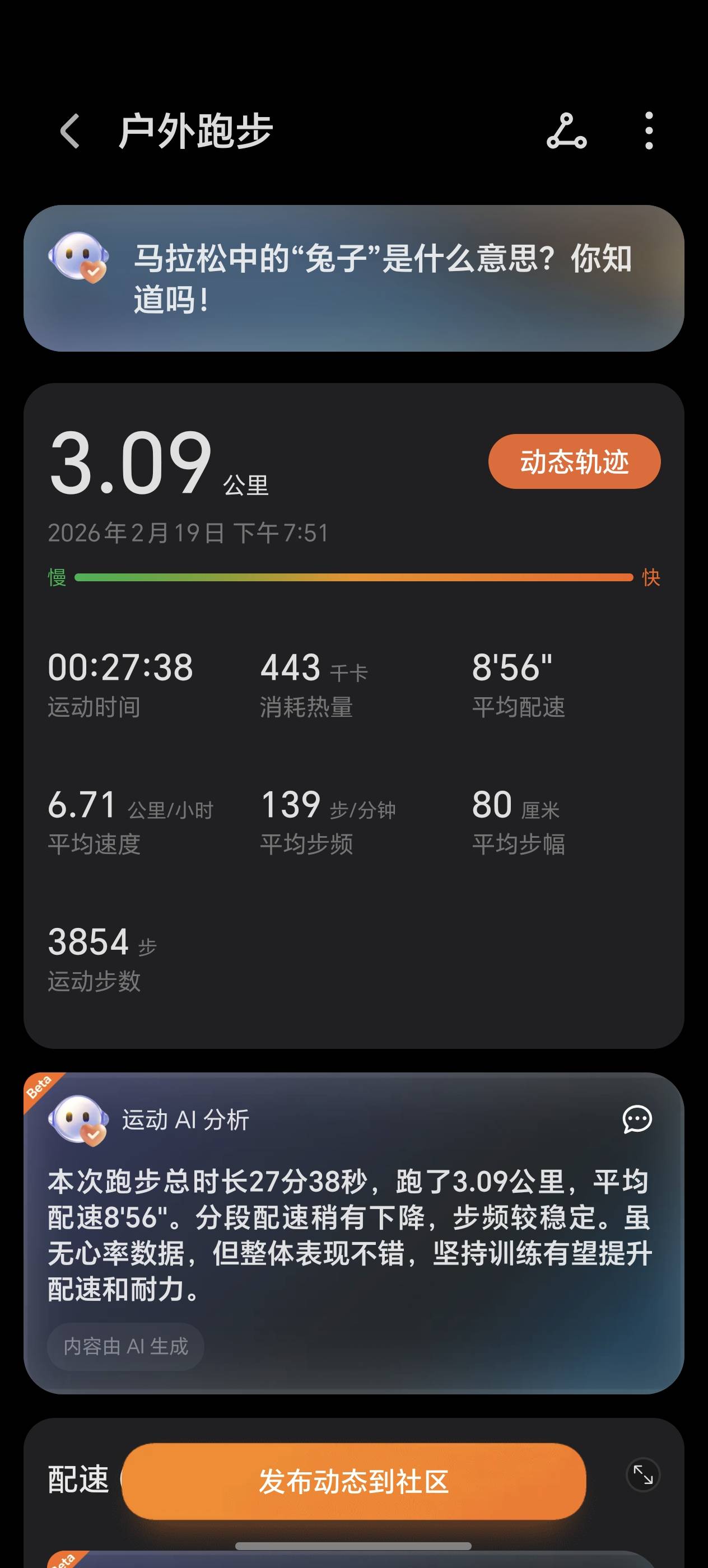Click the 慢 pace label icon
The height and width of the screenshot is (1568, 708).
[x=56, y=577]
